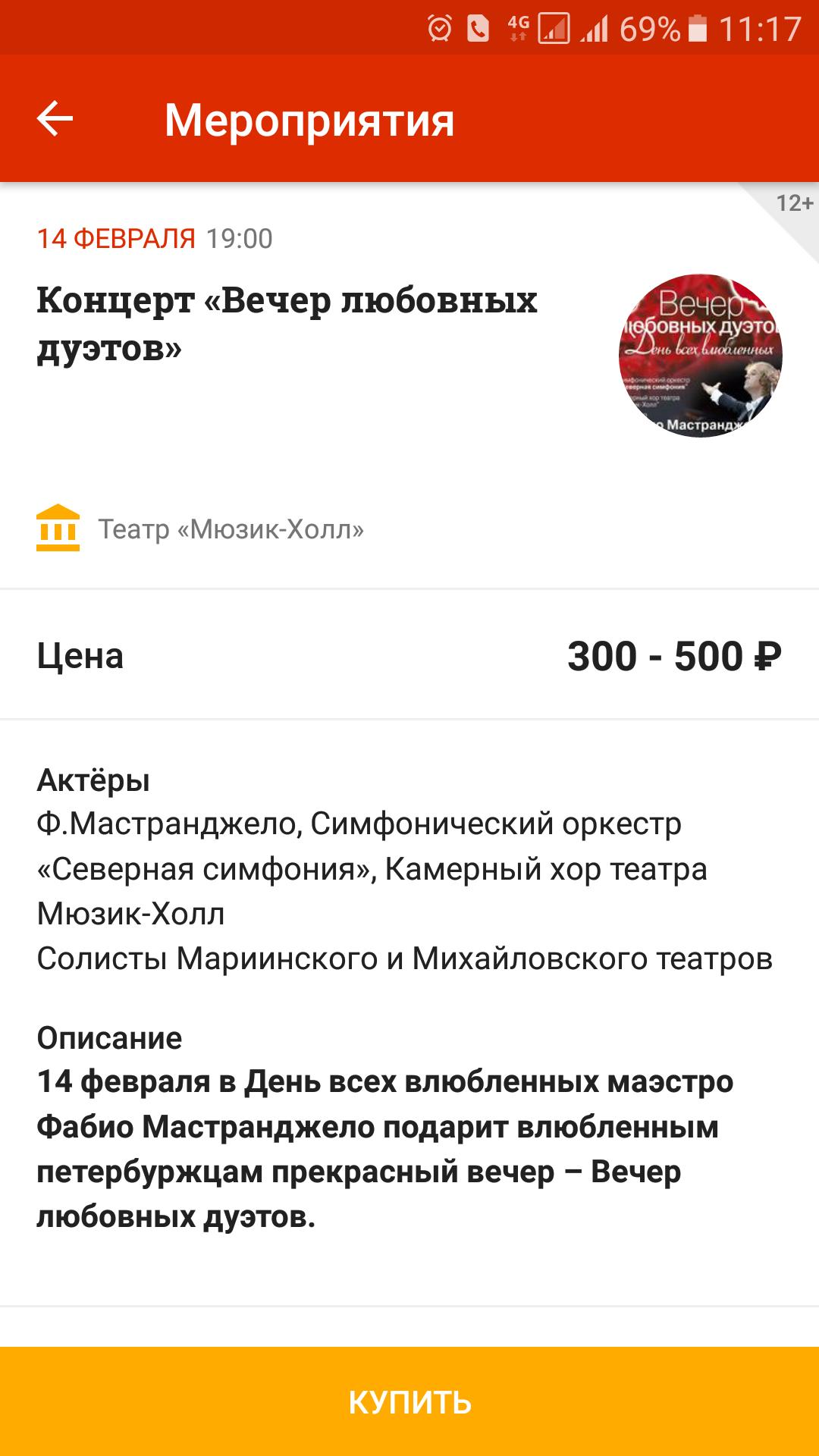Tap the back arrow to leave event
This screenshot has width=819, height=1456.
coord(54,118)
